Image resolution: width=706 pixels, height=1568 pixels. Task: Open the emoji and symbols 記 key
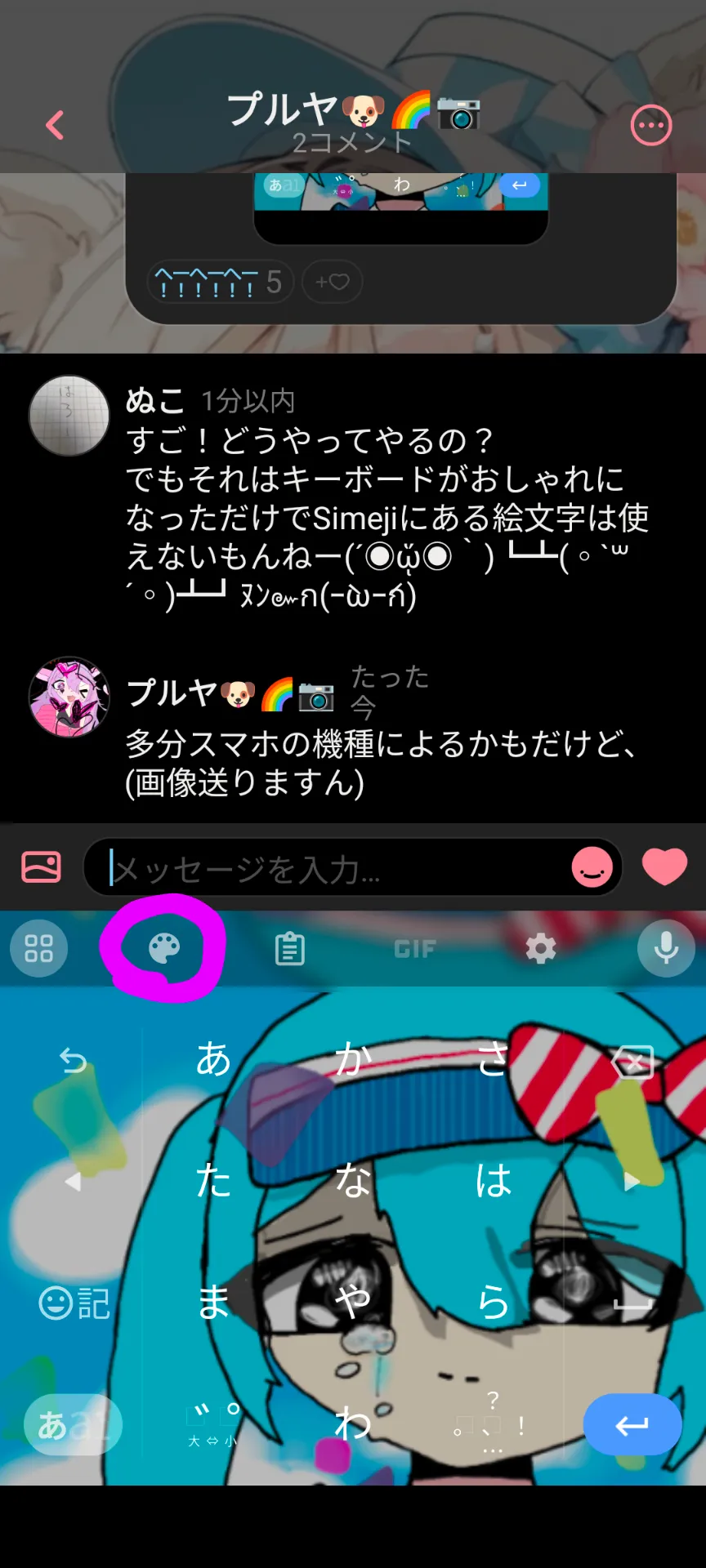pyautogui.click(x=74, y=1303)
